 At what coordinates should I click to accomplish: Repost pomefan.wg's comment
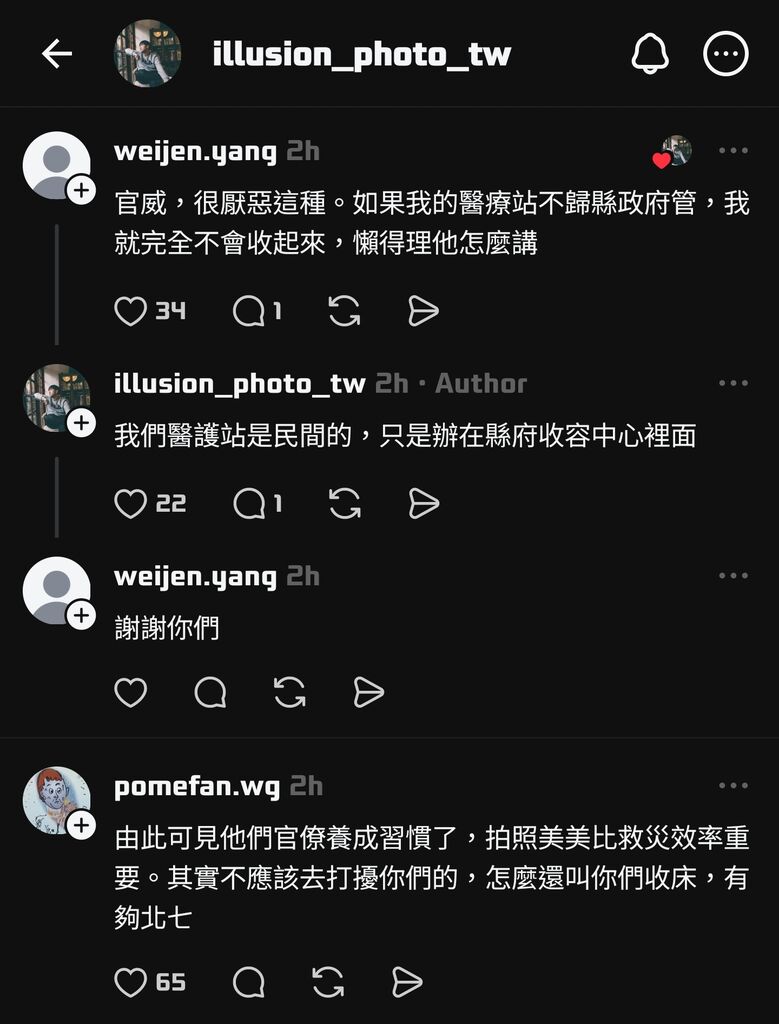tap(328, 982)
